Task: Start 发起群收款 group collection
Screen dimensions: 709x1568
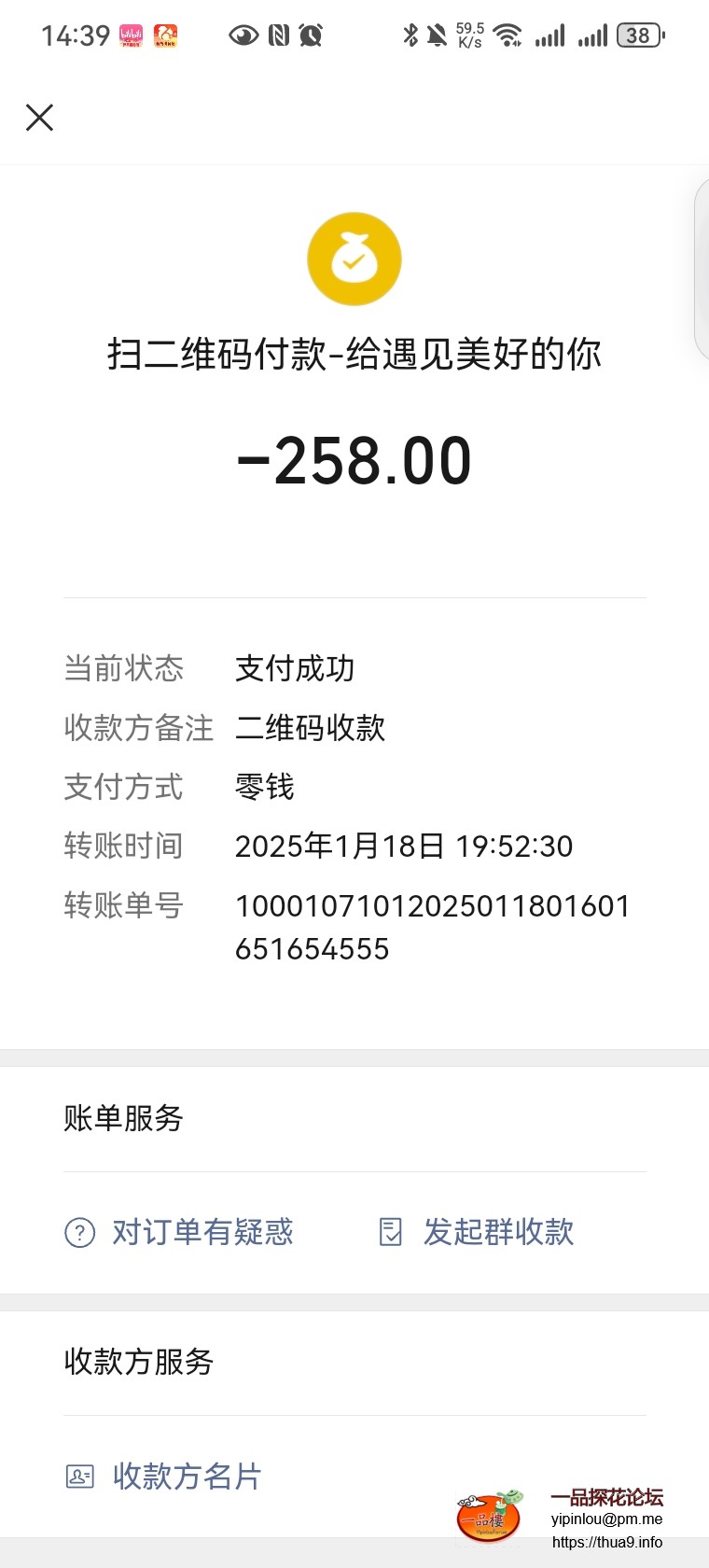Action: (x=498, y=1232)
